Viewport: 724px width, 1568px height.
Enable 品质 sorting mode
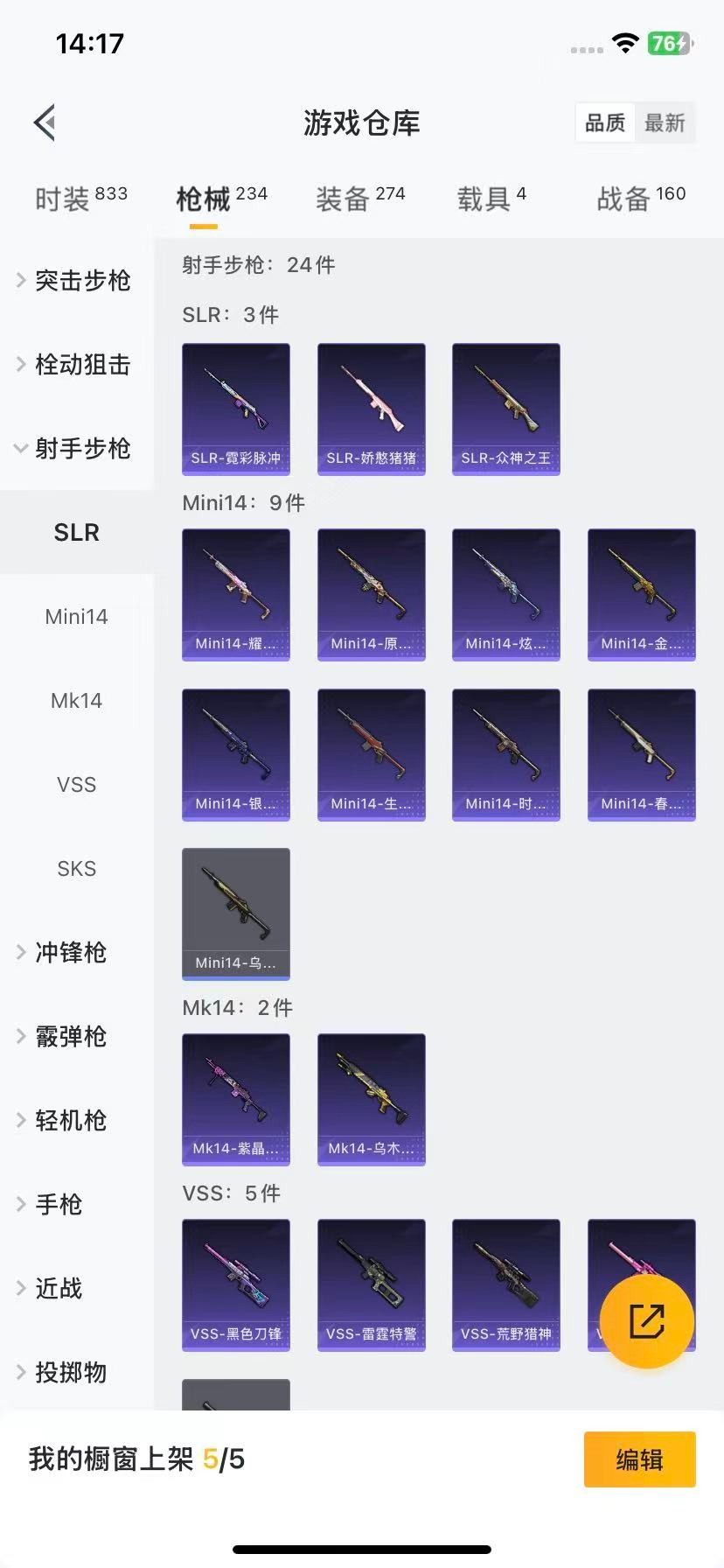coord(604,122)
